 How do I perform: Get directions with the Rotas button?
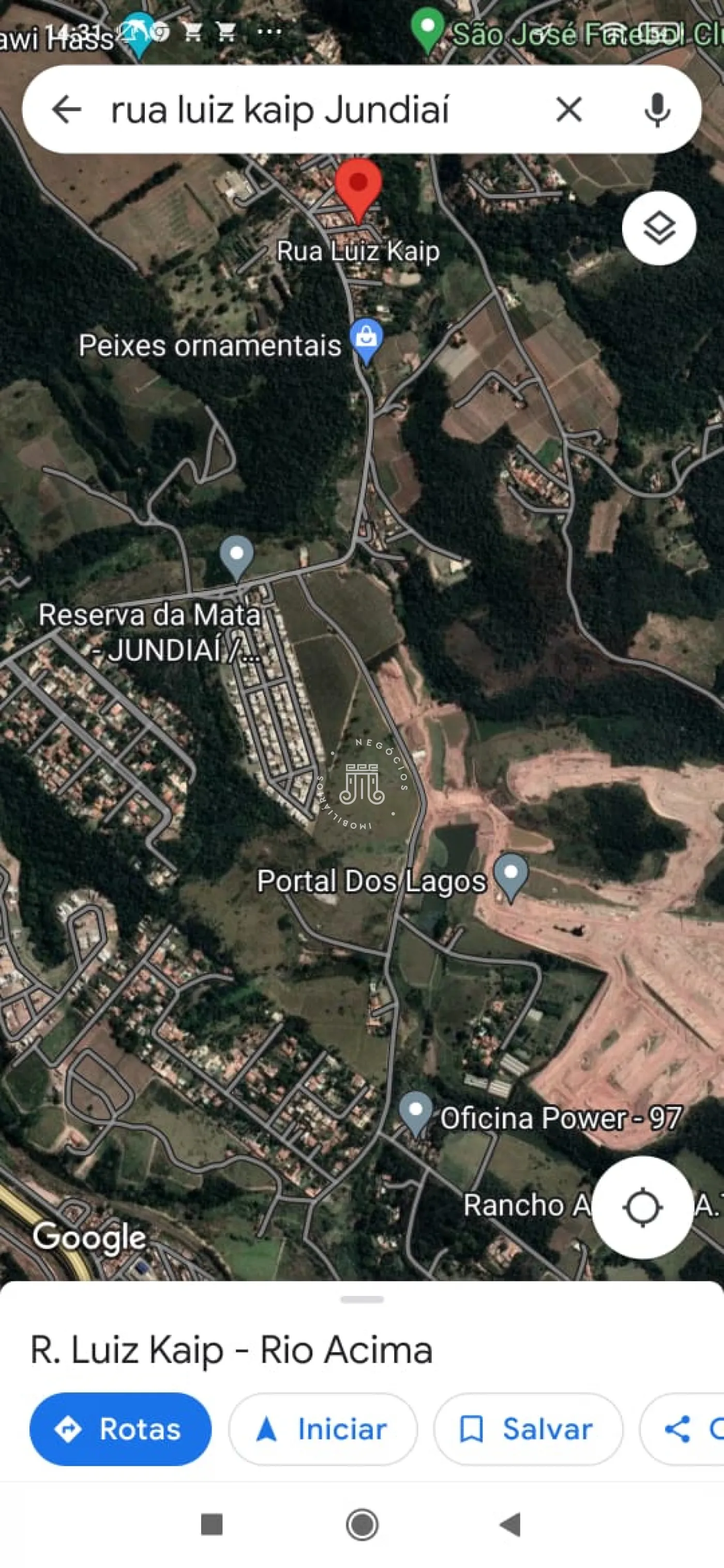tap(120, 1428)
